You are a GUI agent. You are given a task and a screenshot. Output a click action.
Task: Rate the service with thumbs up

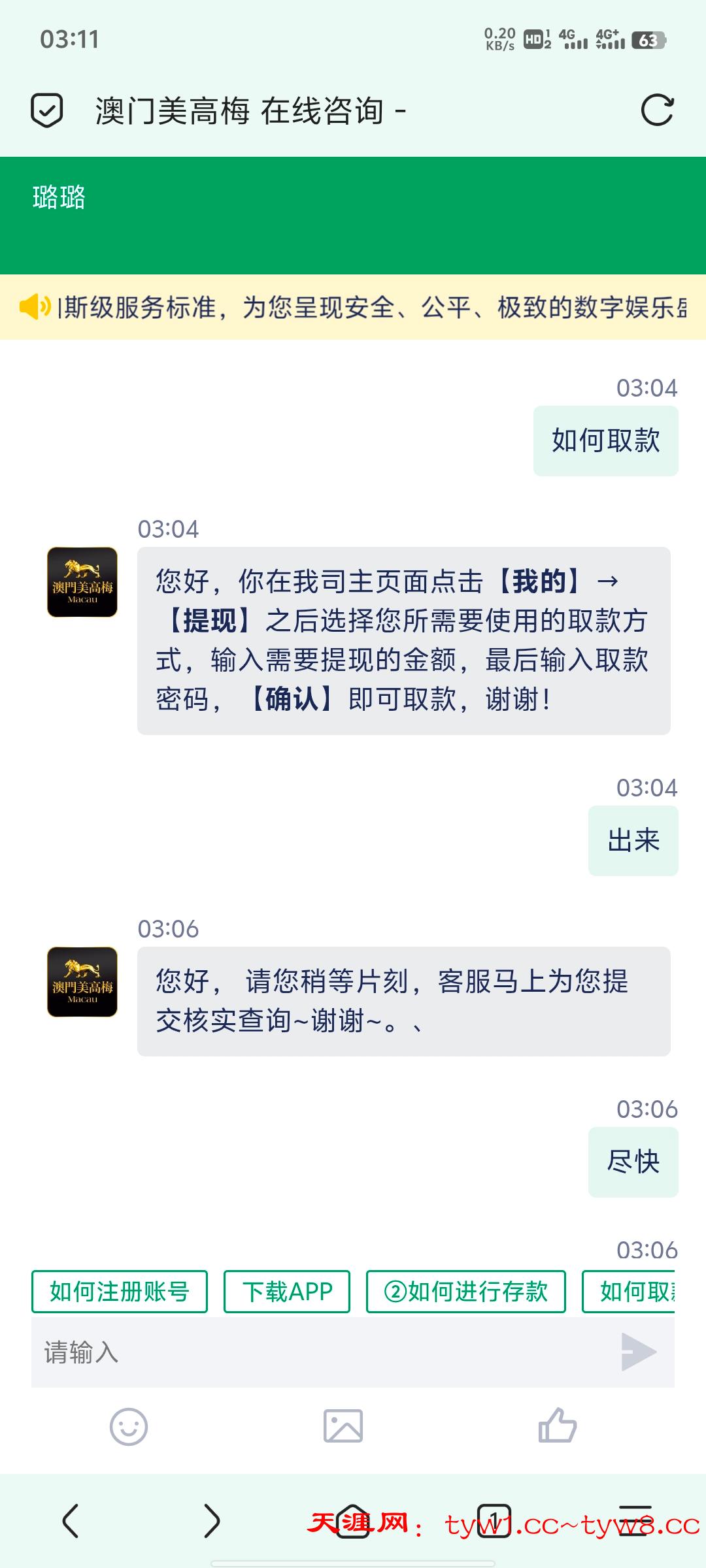coord(557,1425)
